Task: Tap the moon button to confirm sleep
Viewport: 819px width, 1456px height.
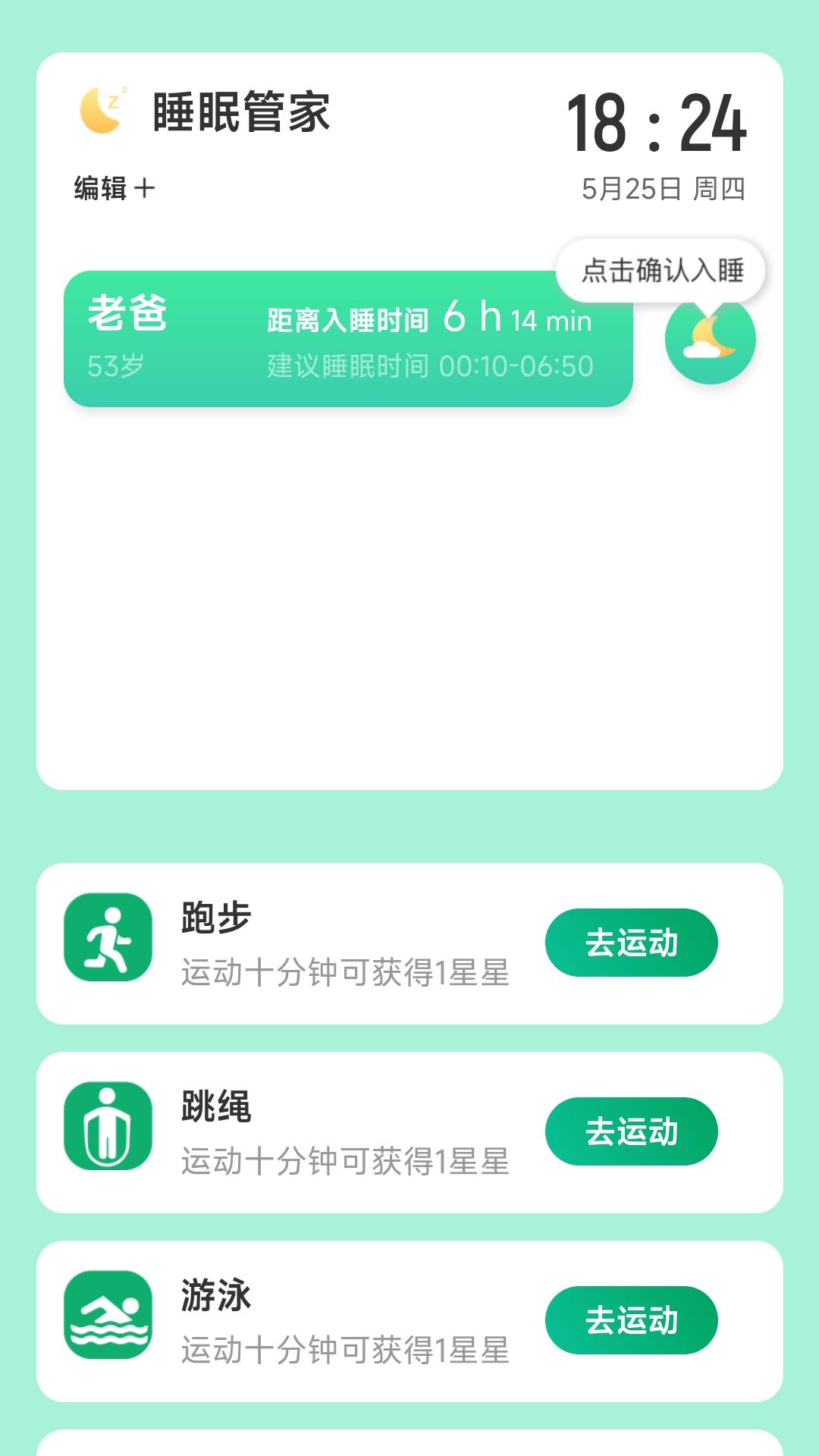Action: (710, 339)
